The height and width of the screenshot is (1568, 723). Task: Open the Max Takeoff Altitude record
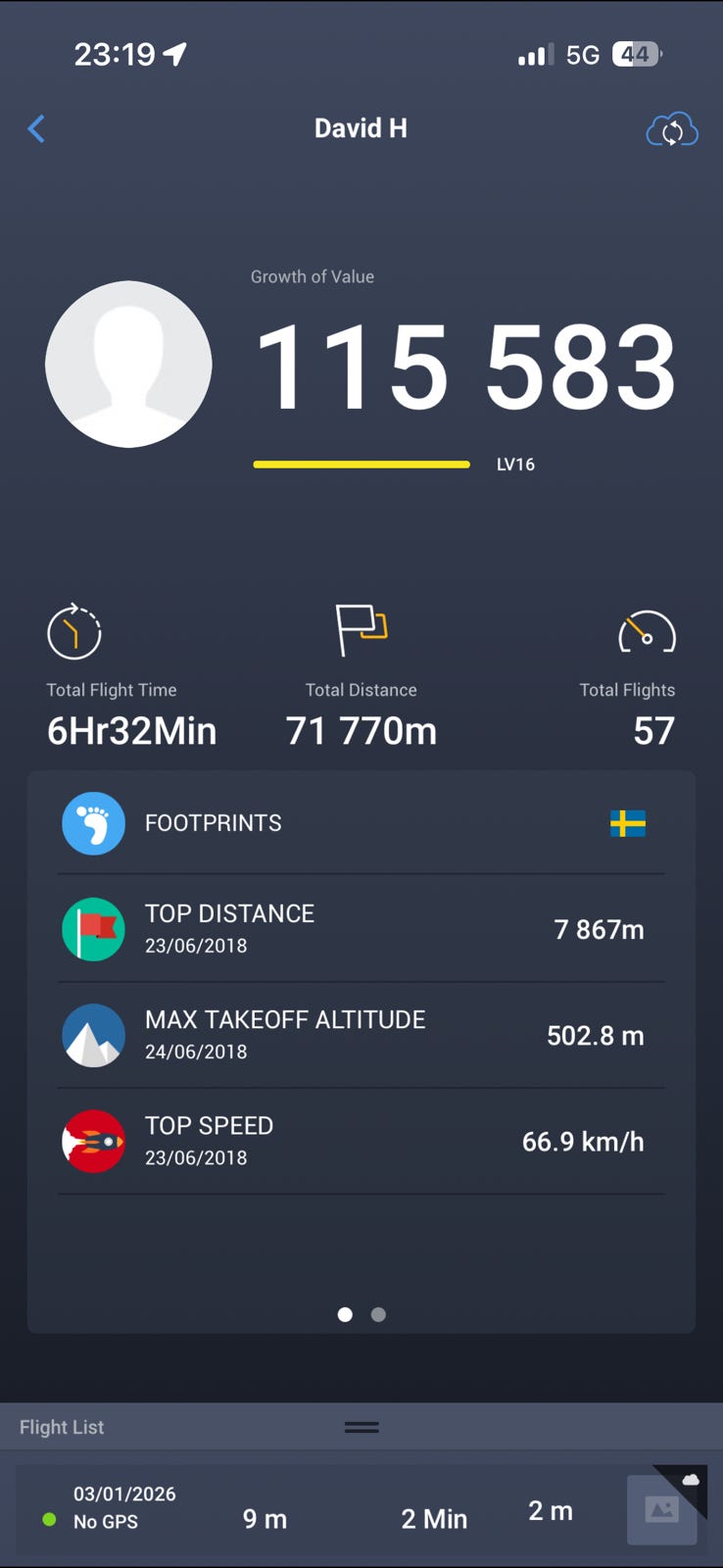coord(361,1035)
